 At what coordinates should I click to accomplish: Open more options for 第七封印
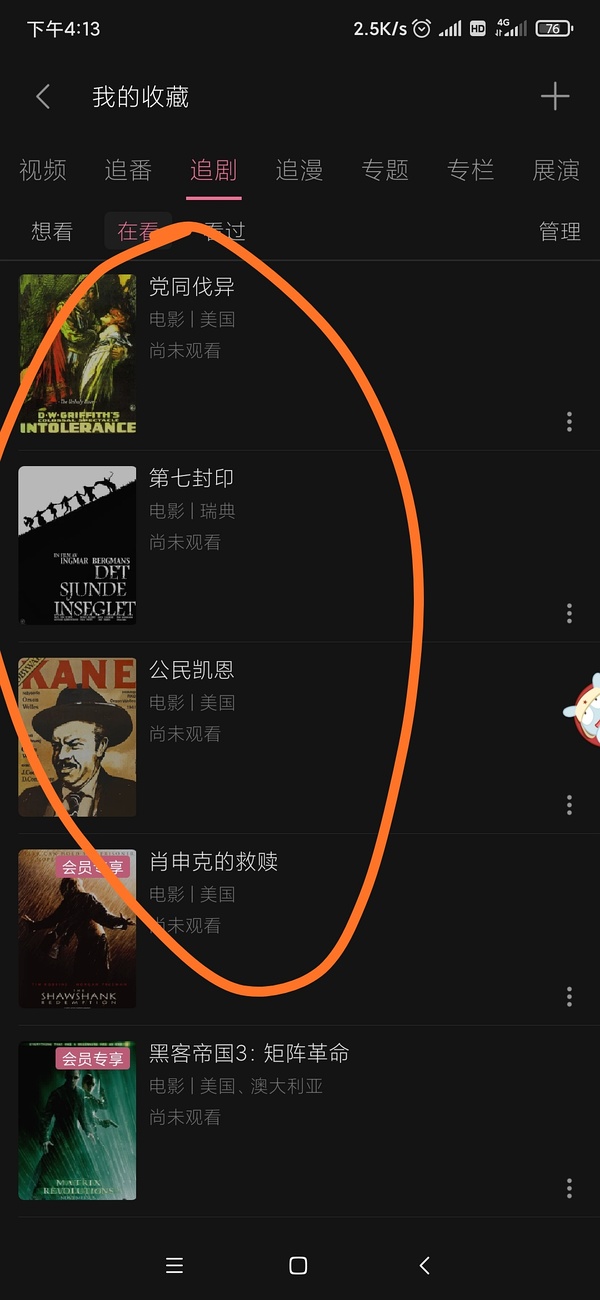[569, 613]
